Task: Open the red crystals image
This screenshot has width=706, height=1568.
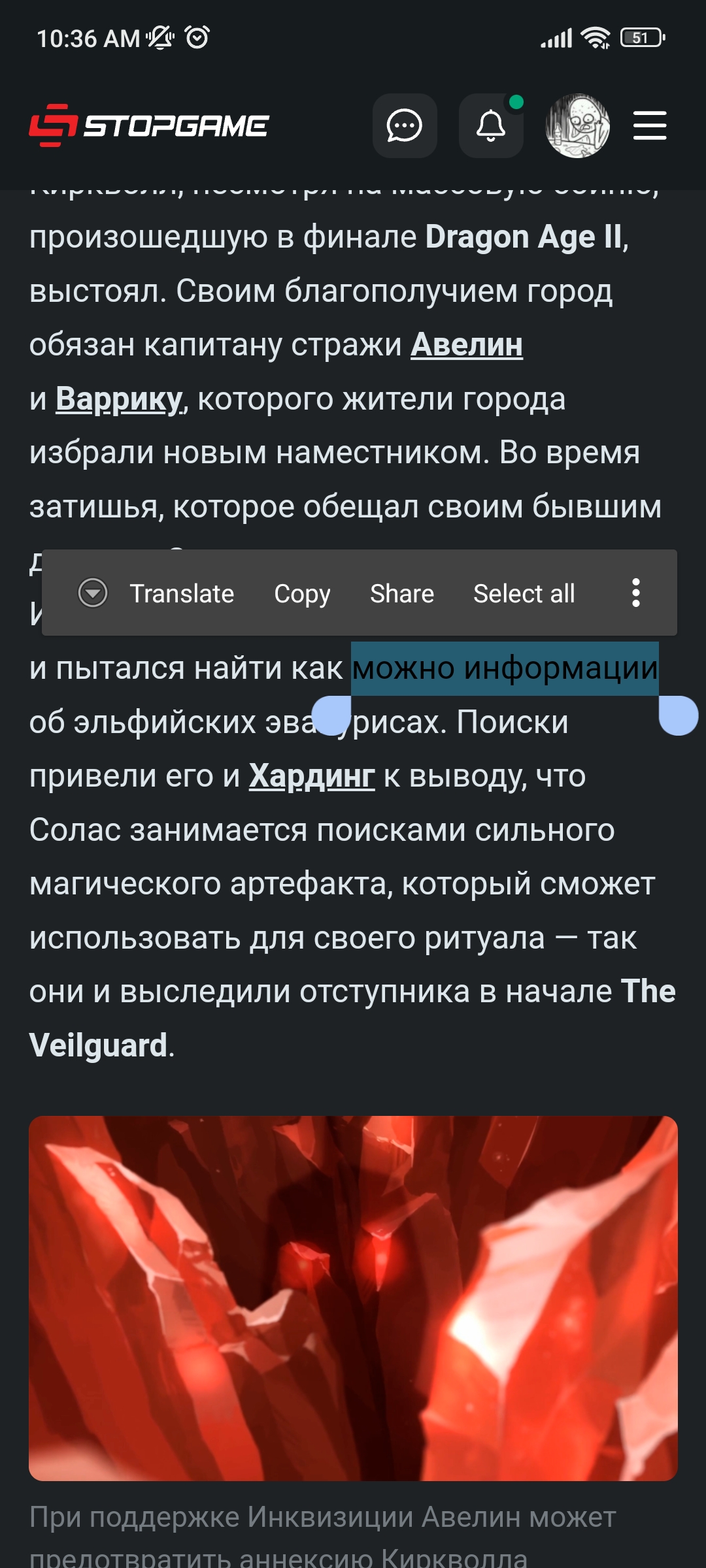Action: tap(353, 1298)
